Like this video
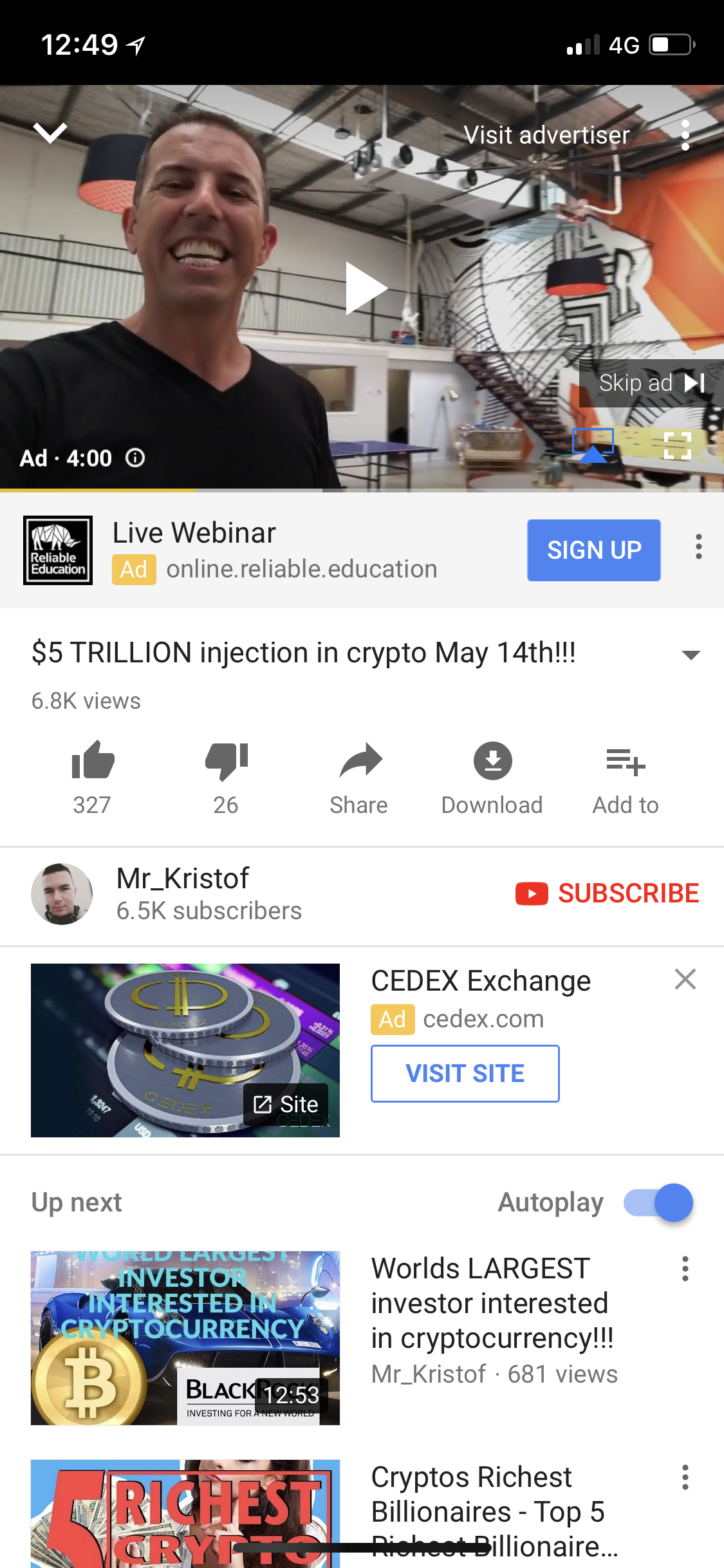The width and height of the screenshot is (724, 1568). pos(93,761)
